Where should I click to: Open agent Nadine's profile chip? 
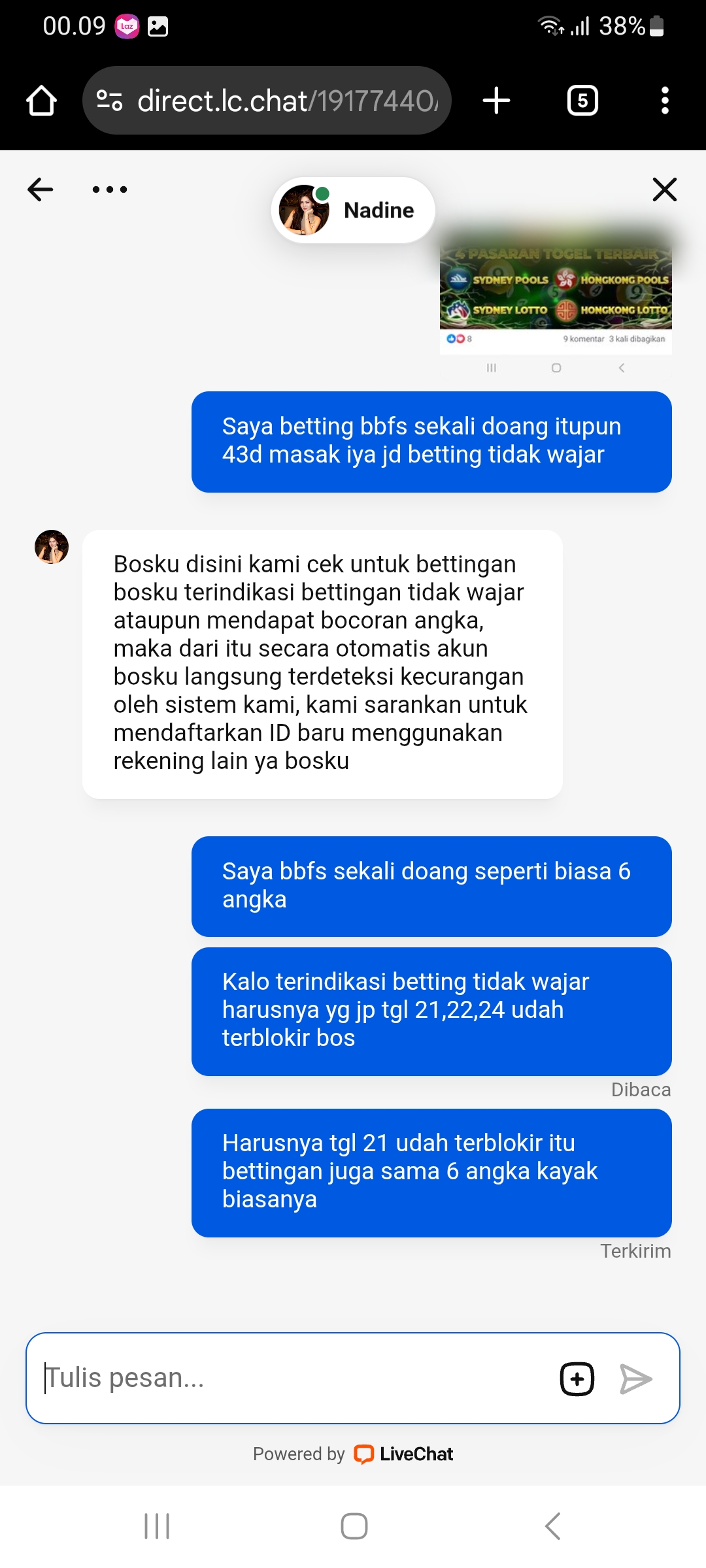[353, 210]
